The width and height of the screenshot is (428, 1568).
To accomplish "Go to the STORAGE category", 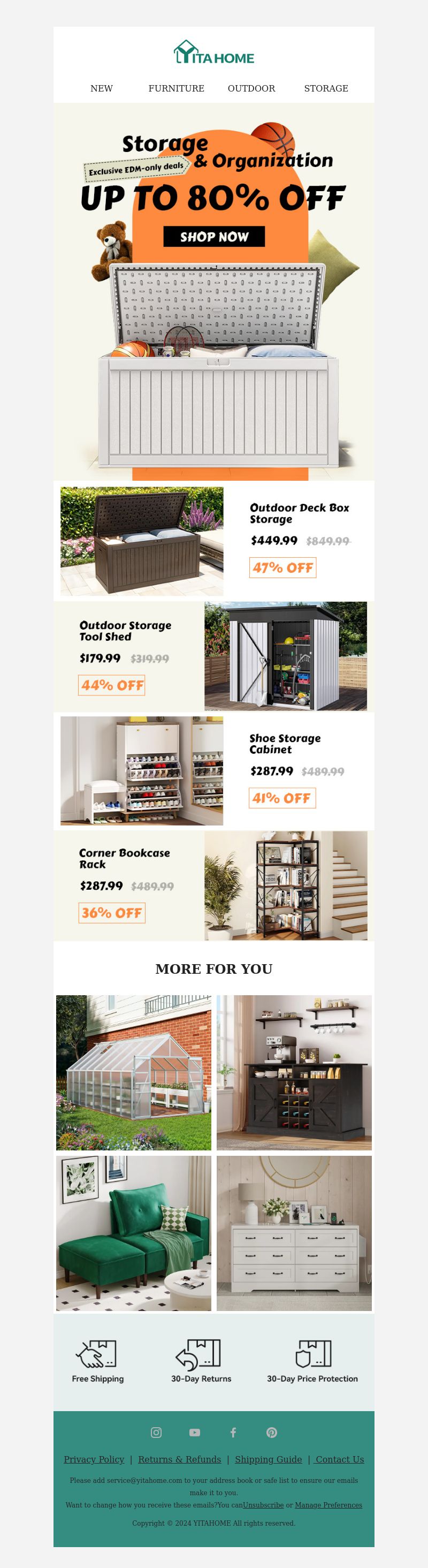I will click(x=326, y=88).
